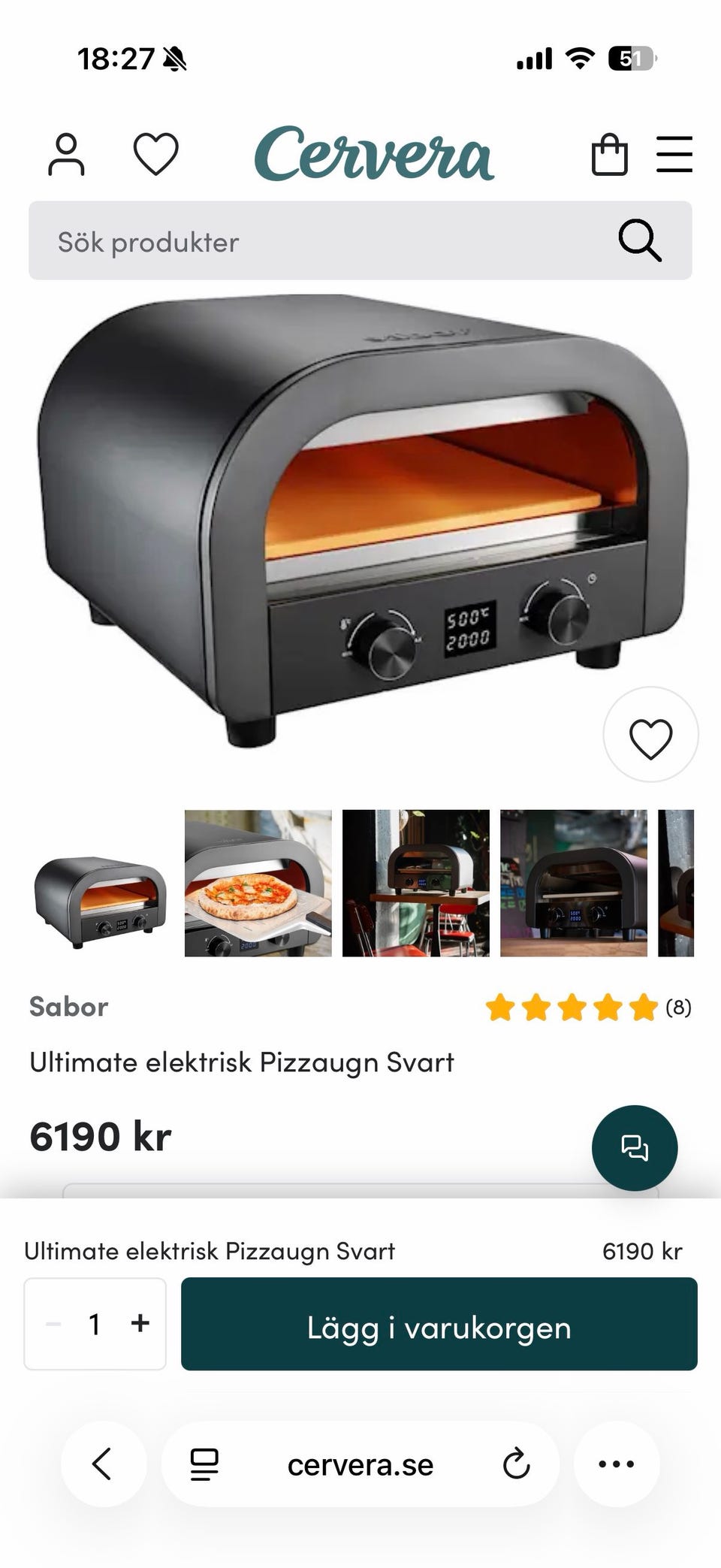Select the thumbnail of oven on a café table

[x=416, y=883]
